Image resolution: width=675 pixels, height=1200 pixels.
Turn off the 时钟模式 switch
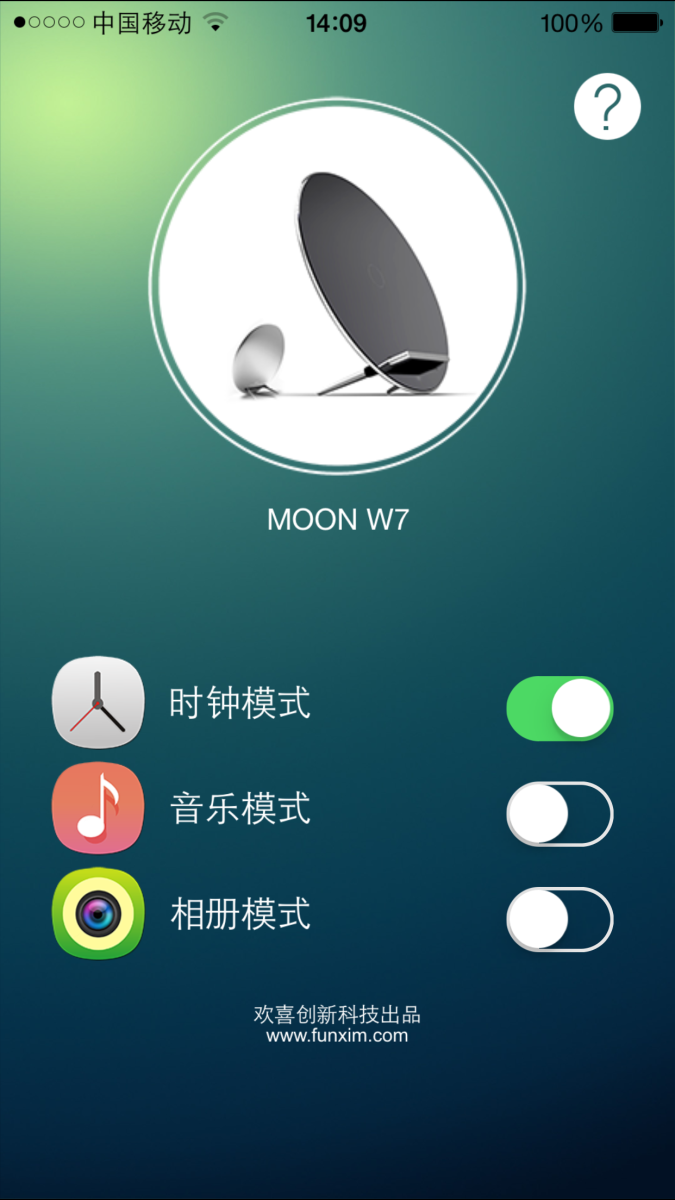tap(560, 709)
